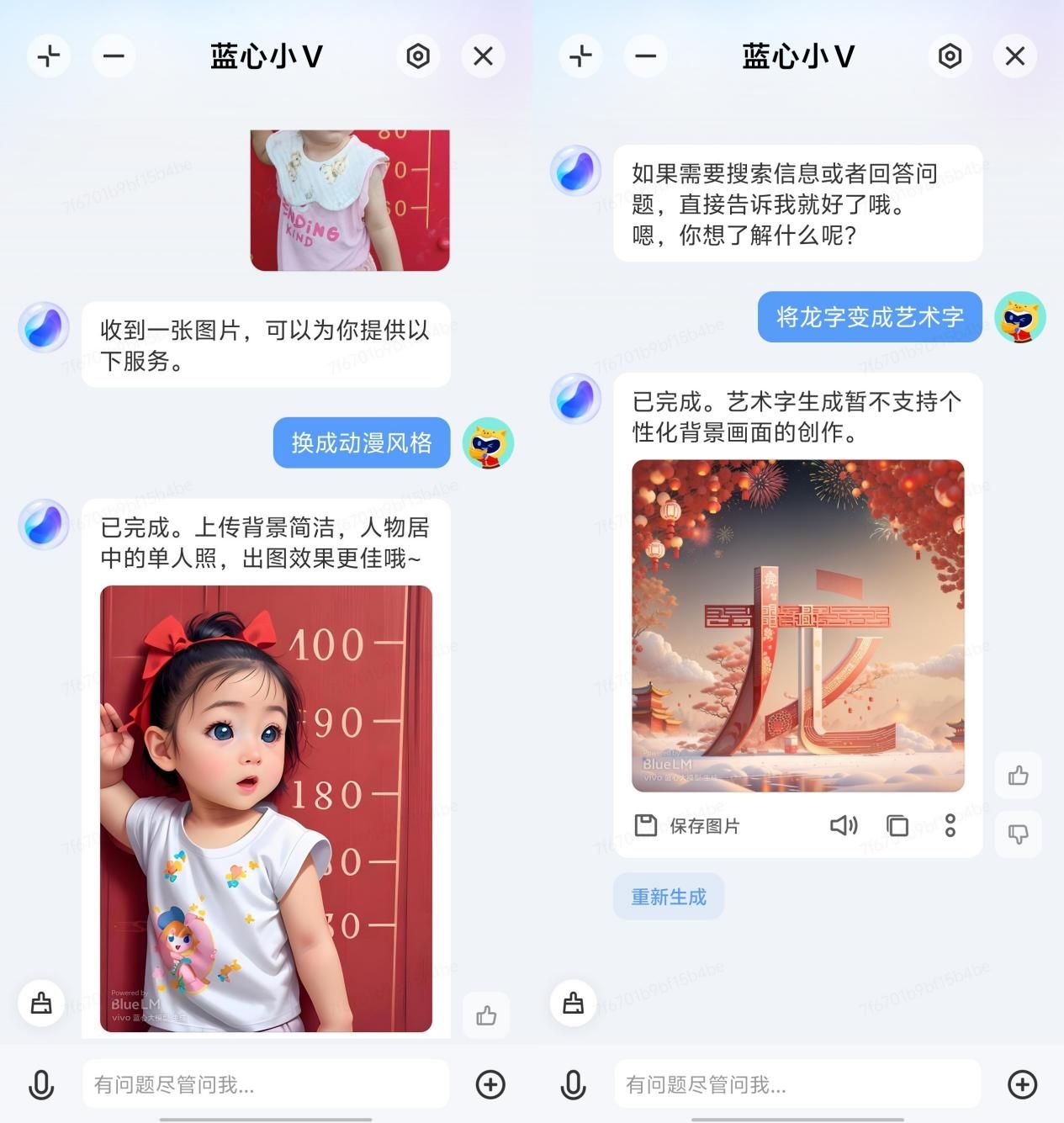This screenshot has width=1064, height=1123.
Task: Play the reply aloud with speaker icon
Action: coord(843,826)
